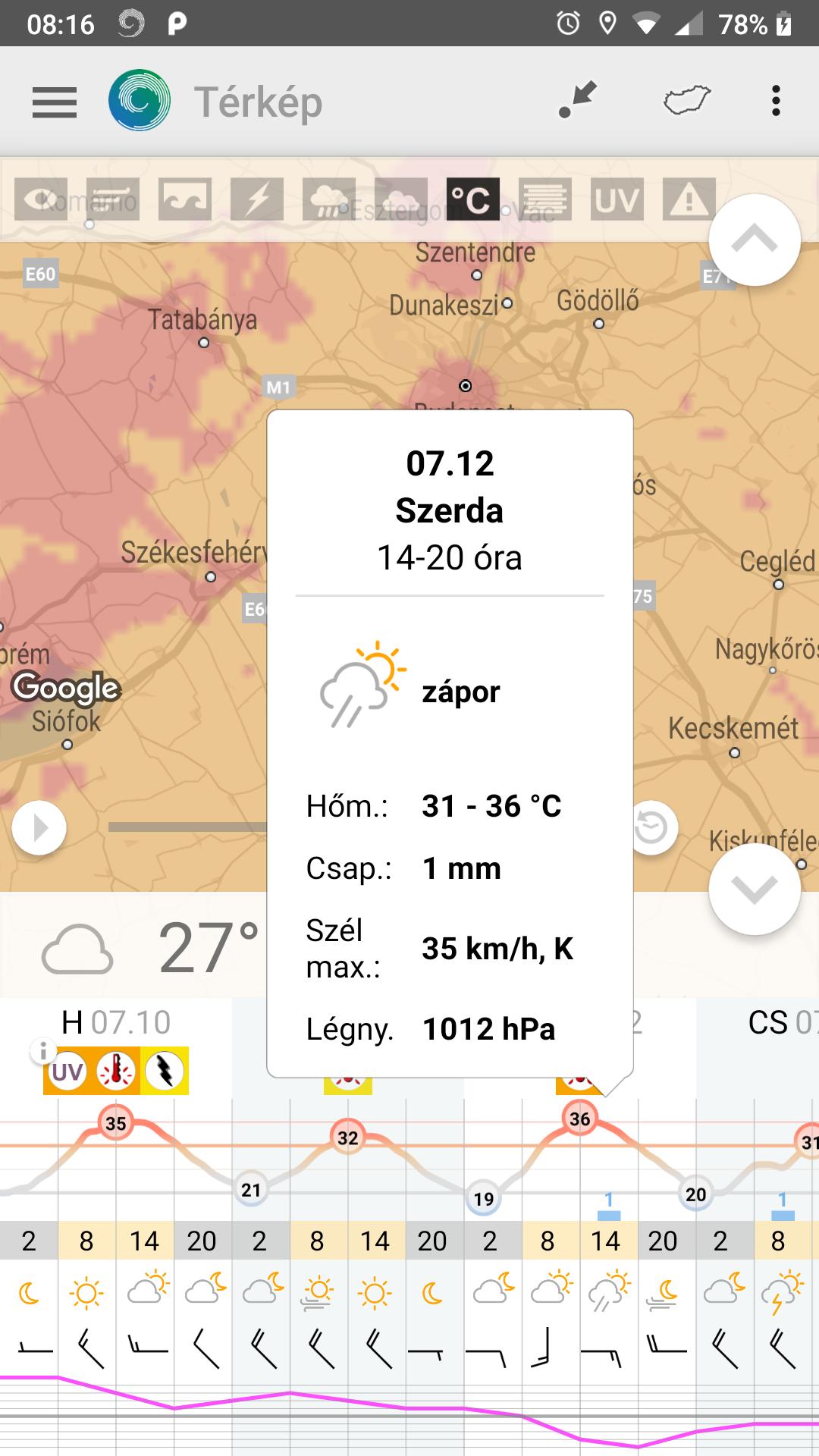Tap the rewind clock icon on the map

coord(651,827)
